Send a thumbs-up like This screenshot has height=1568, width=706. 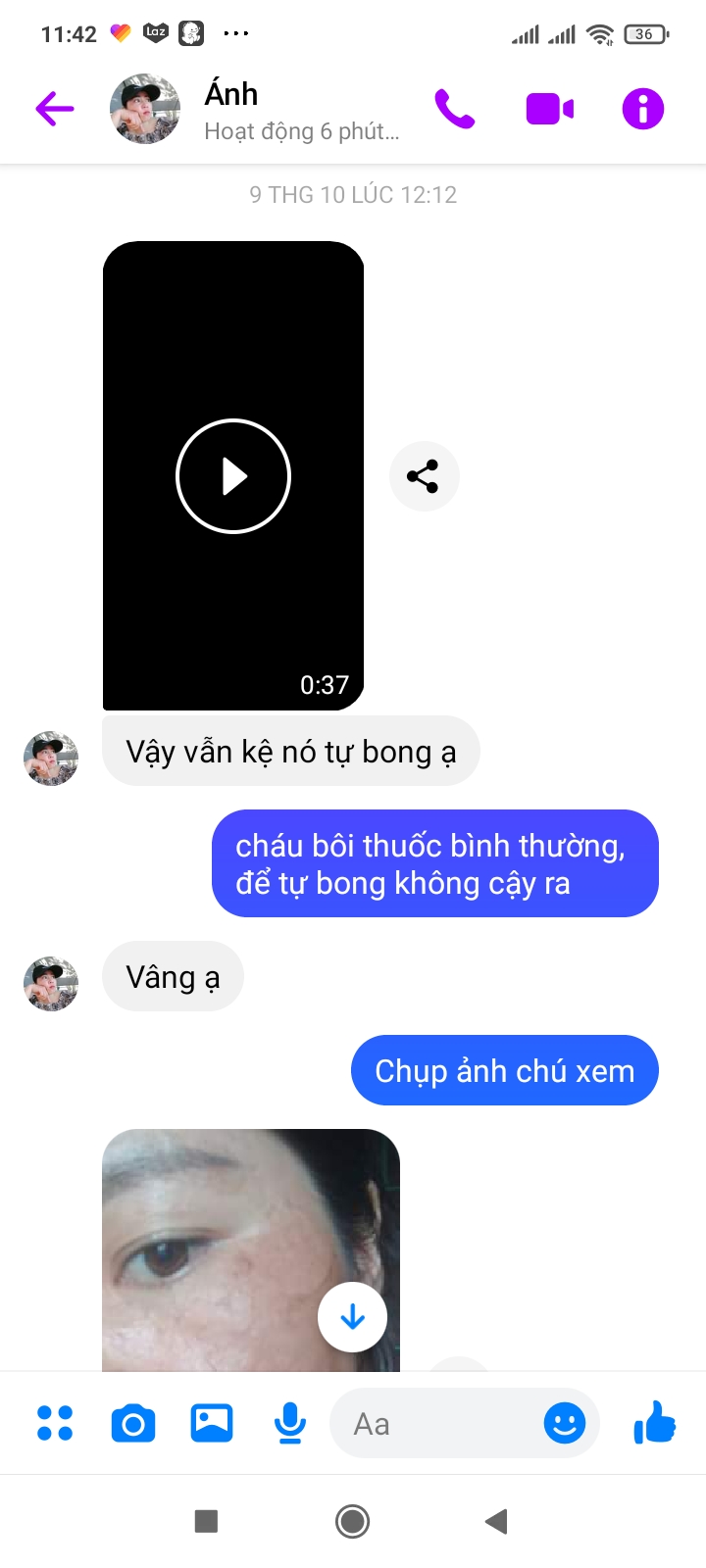(x=654, y=1423)
